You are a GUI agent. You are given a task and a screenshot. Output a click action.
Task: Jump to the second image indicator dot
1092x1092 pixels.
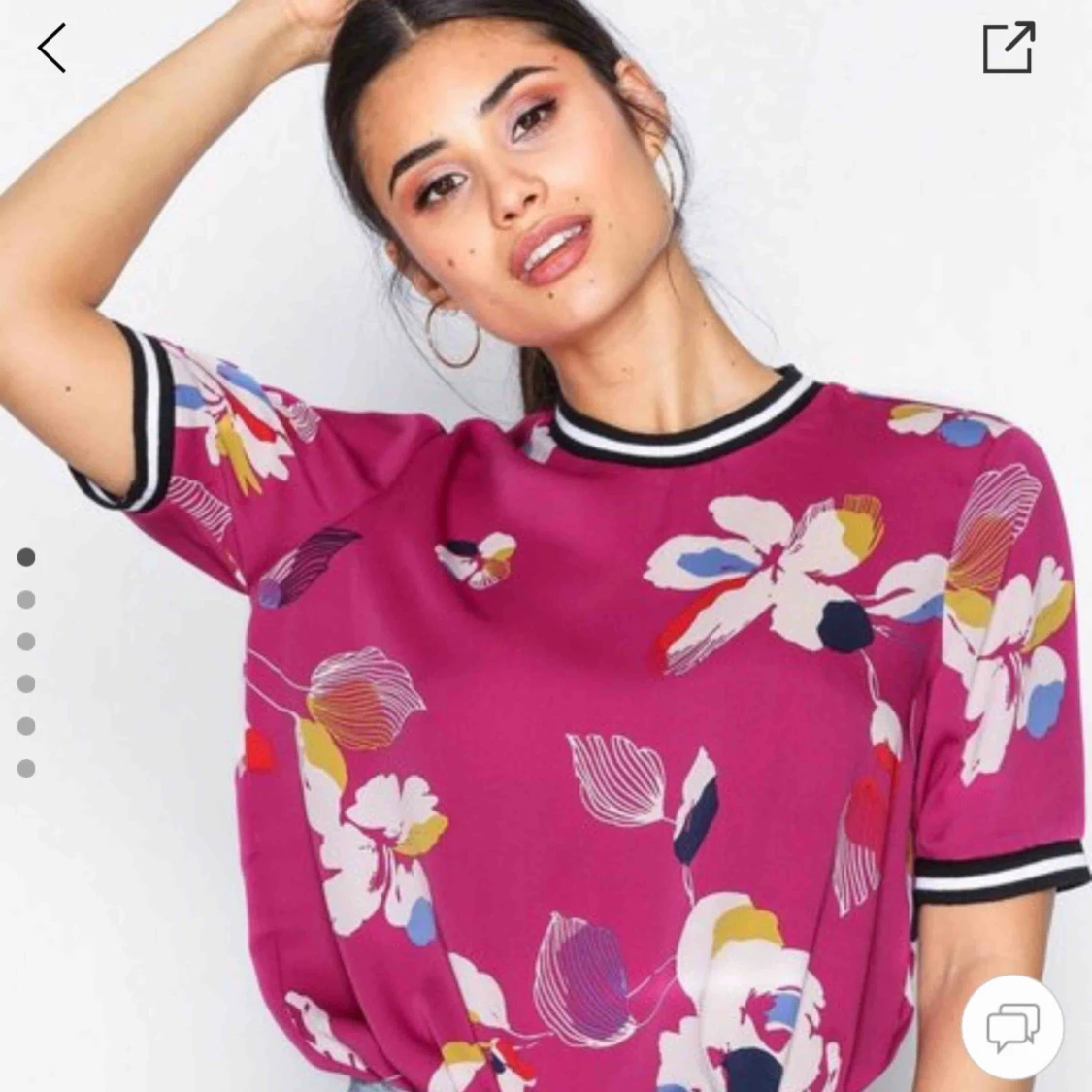(26, 600)
